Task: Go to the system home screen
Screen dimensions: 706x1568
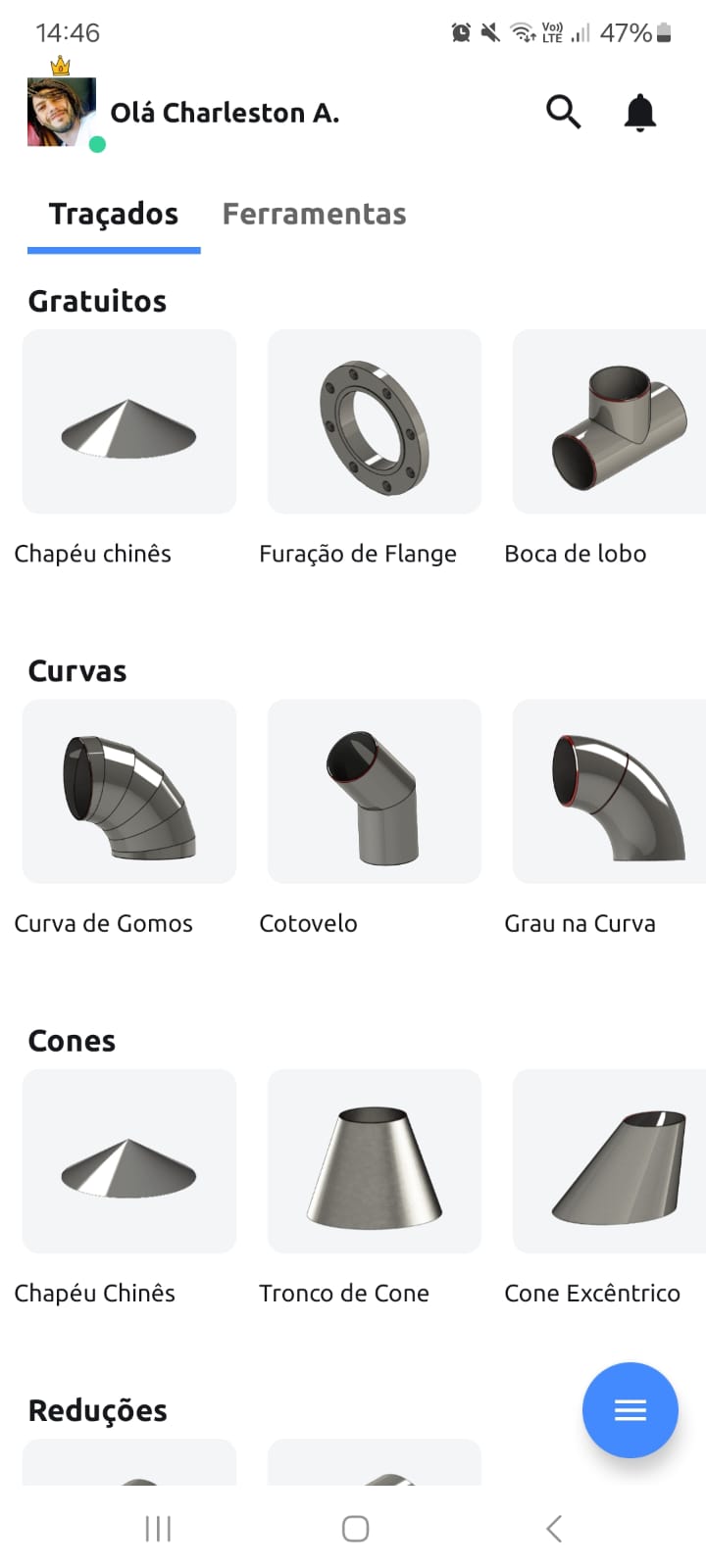Action: 355,1529
